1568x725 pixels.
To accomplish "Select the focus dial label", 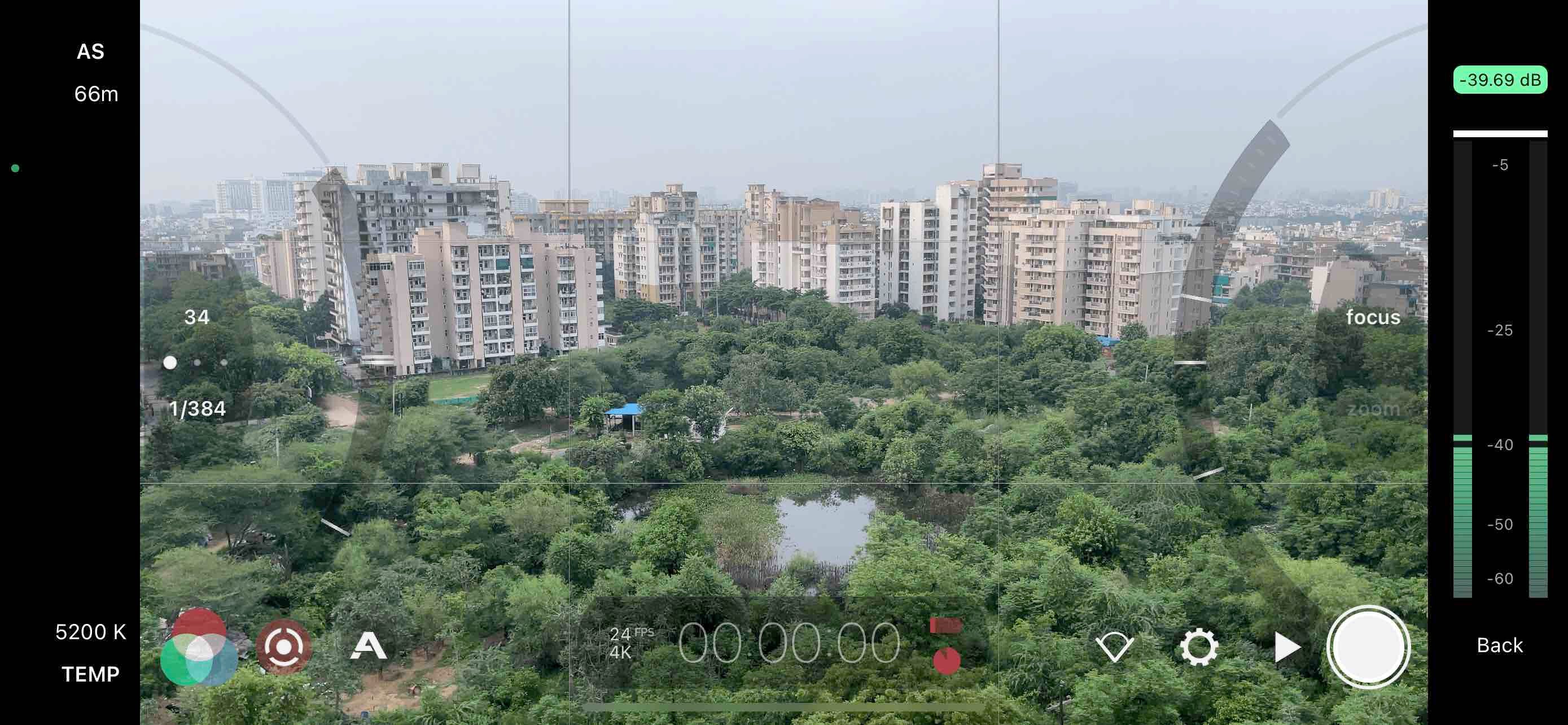I will (x=1373, y=317).
